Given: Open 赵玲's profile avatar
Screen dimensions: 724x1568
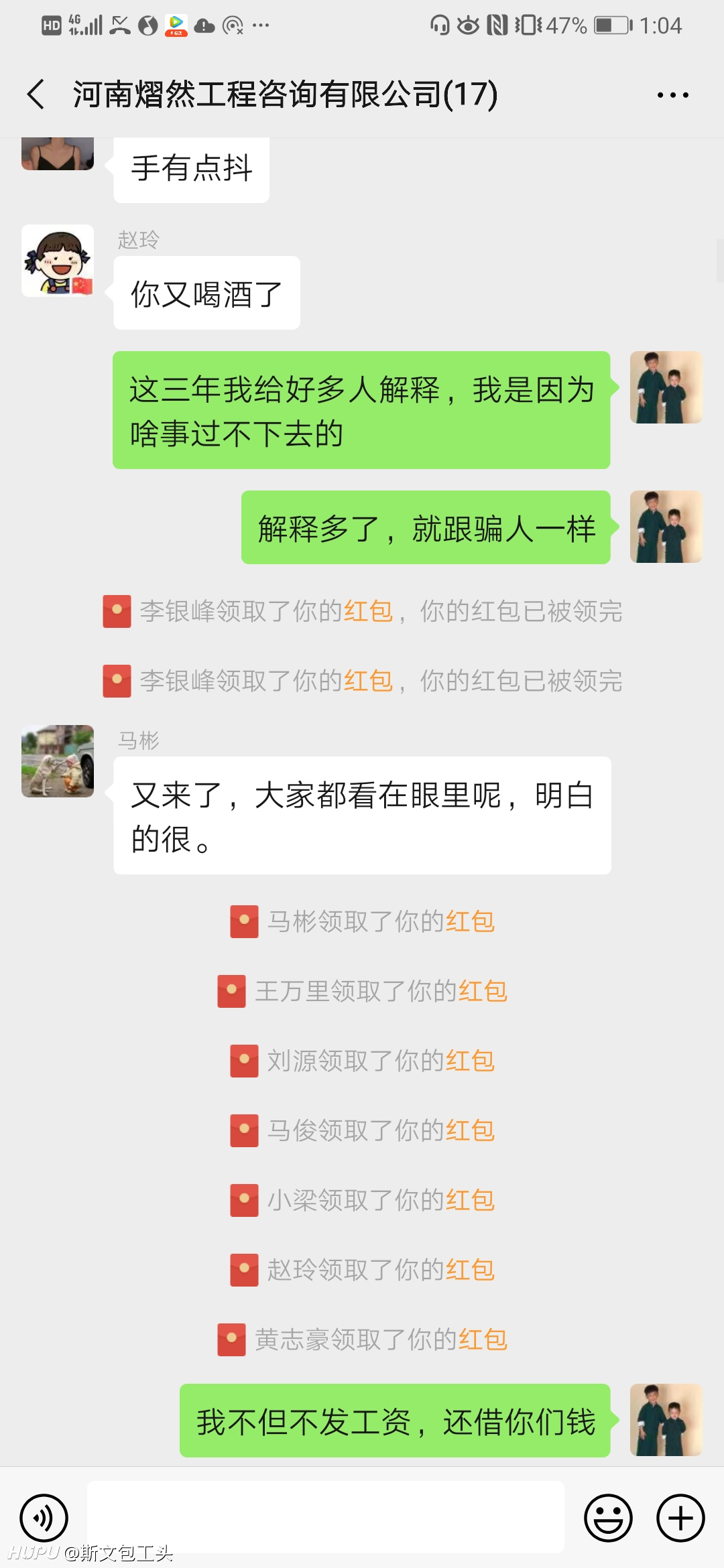Looking at the screenshot, I should point(58,261).
